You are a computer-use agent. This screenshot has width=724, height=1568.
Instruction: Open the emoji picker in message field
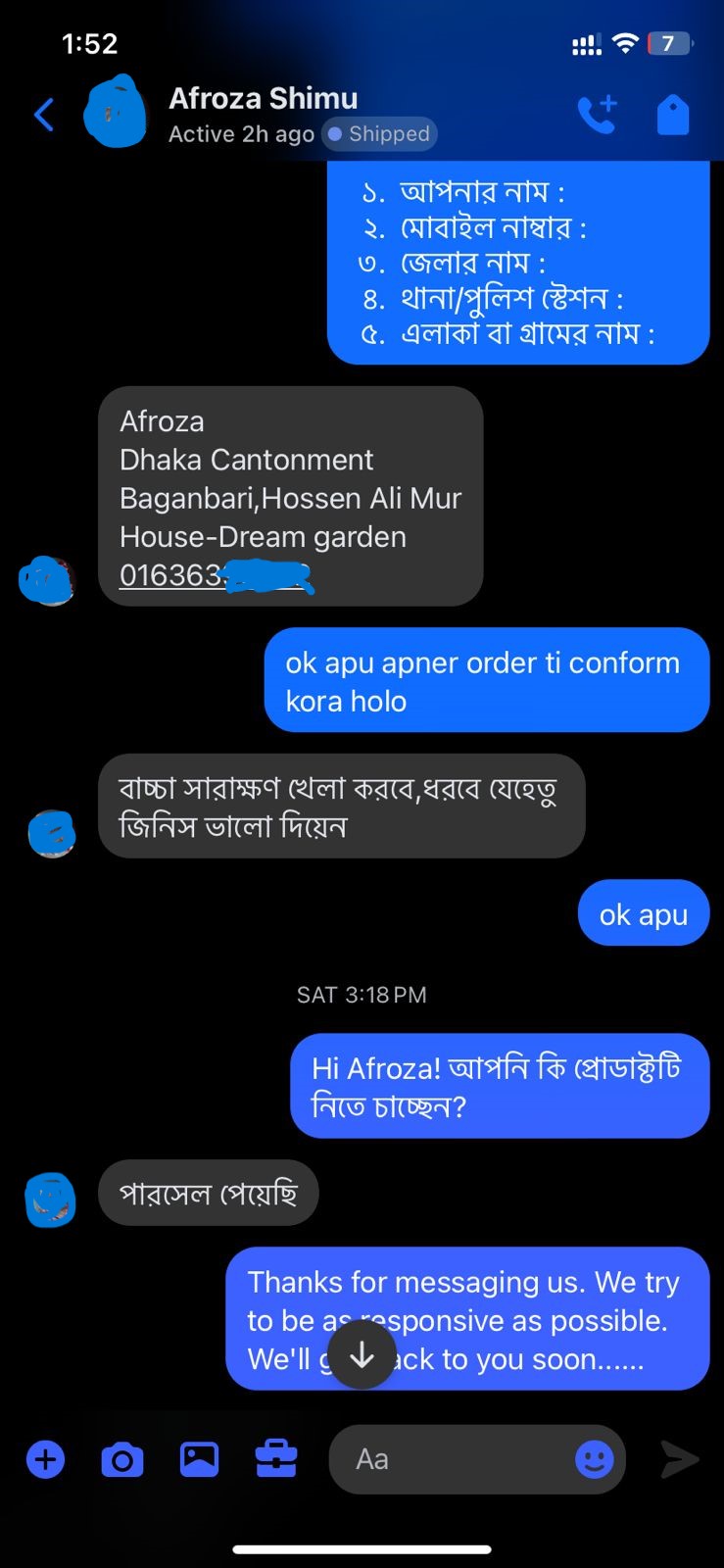click(595, 1459)
